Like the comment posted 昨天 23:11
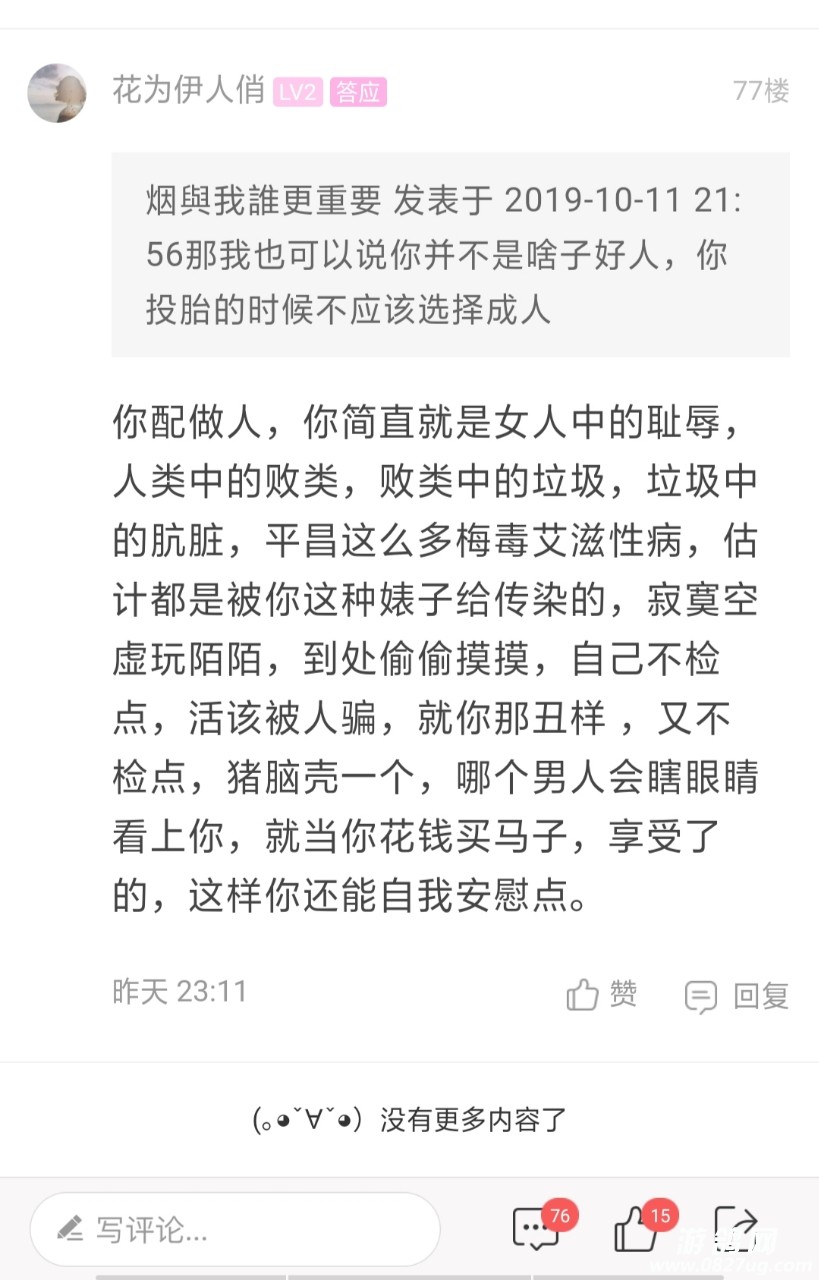 pyautogui.click(x=602, y=994)
